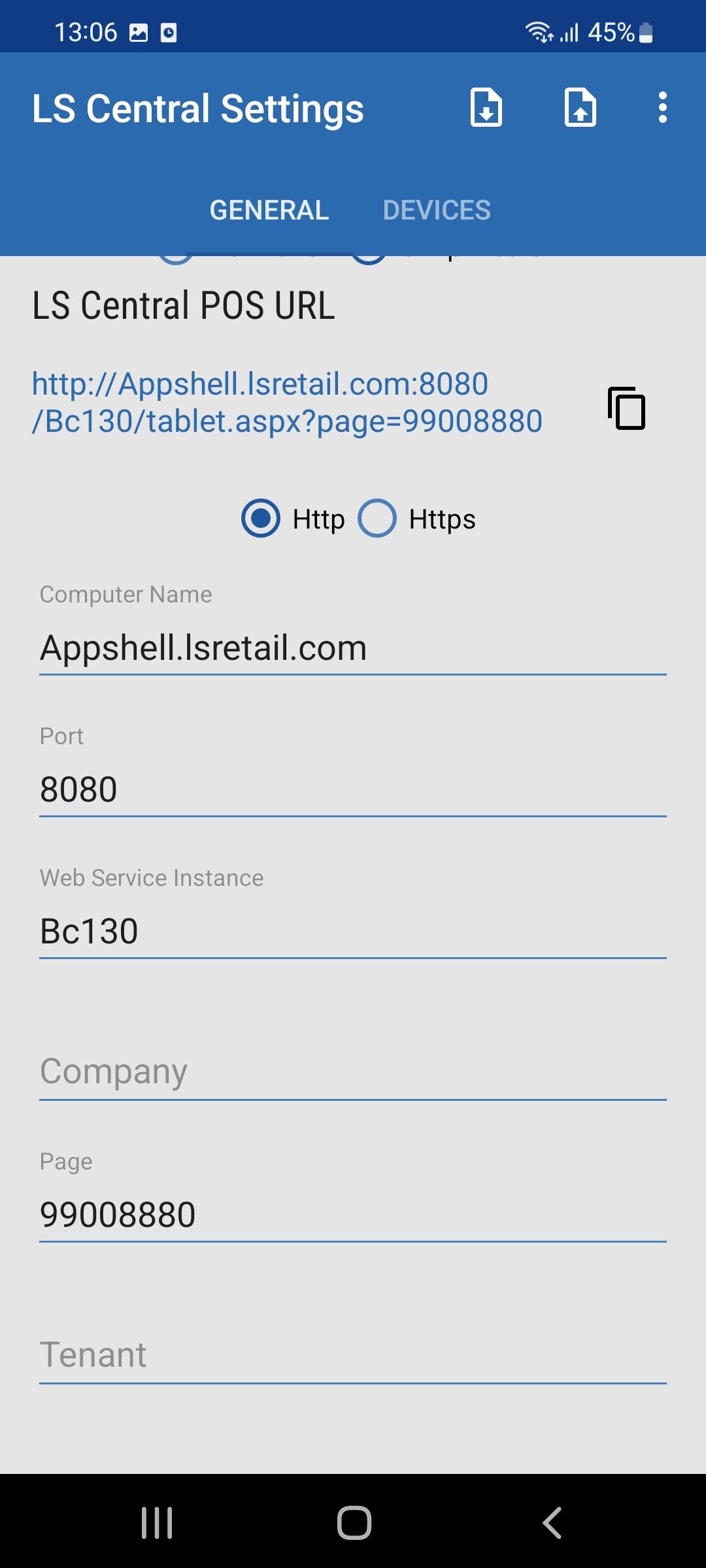Select the General tab

tap(269, 210)
